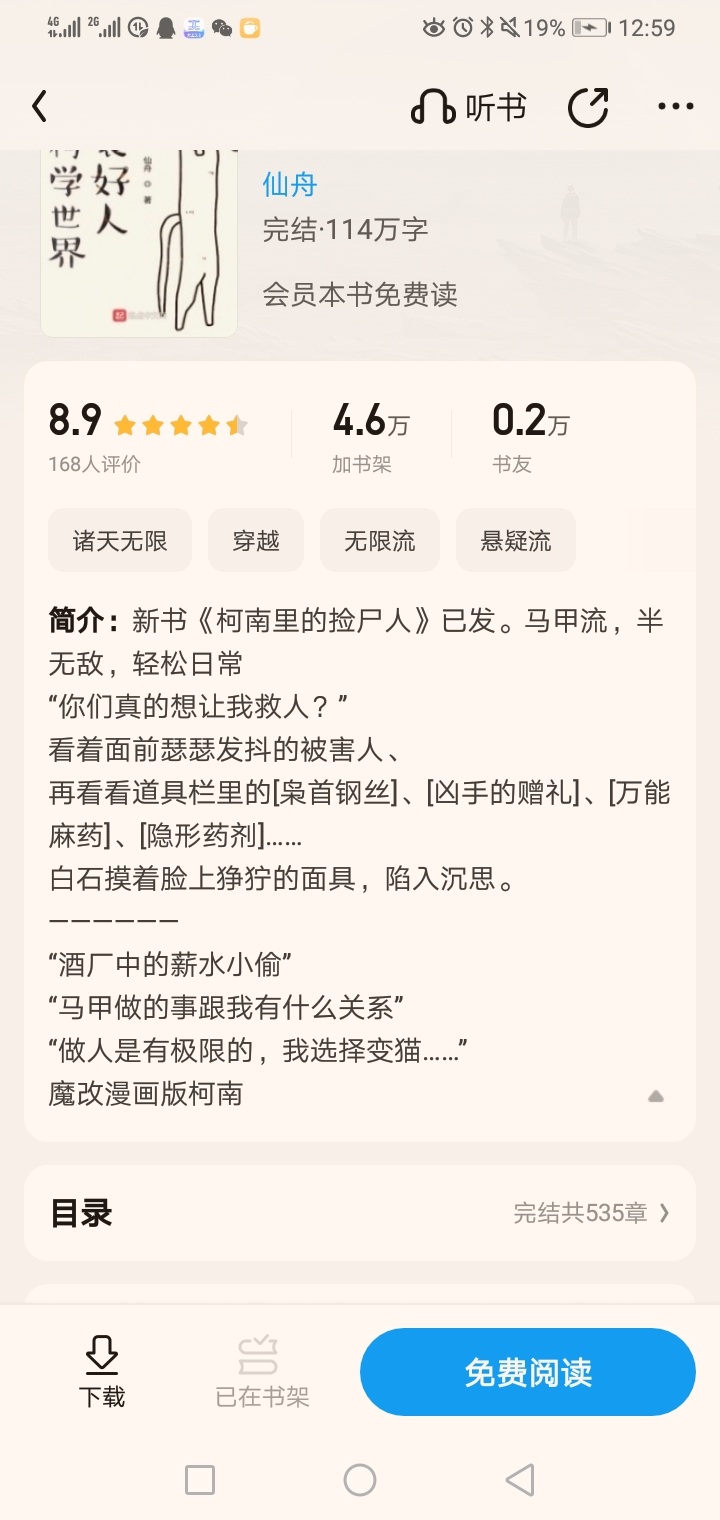Tap the 已在书架 bookshelf button

point(263,1371)
